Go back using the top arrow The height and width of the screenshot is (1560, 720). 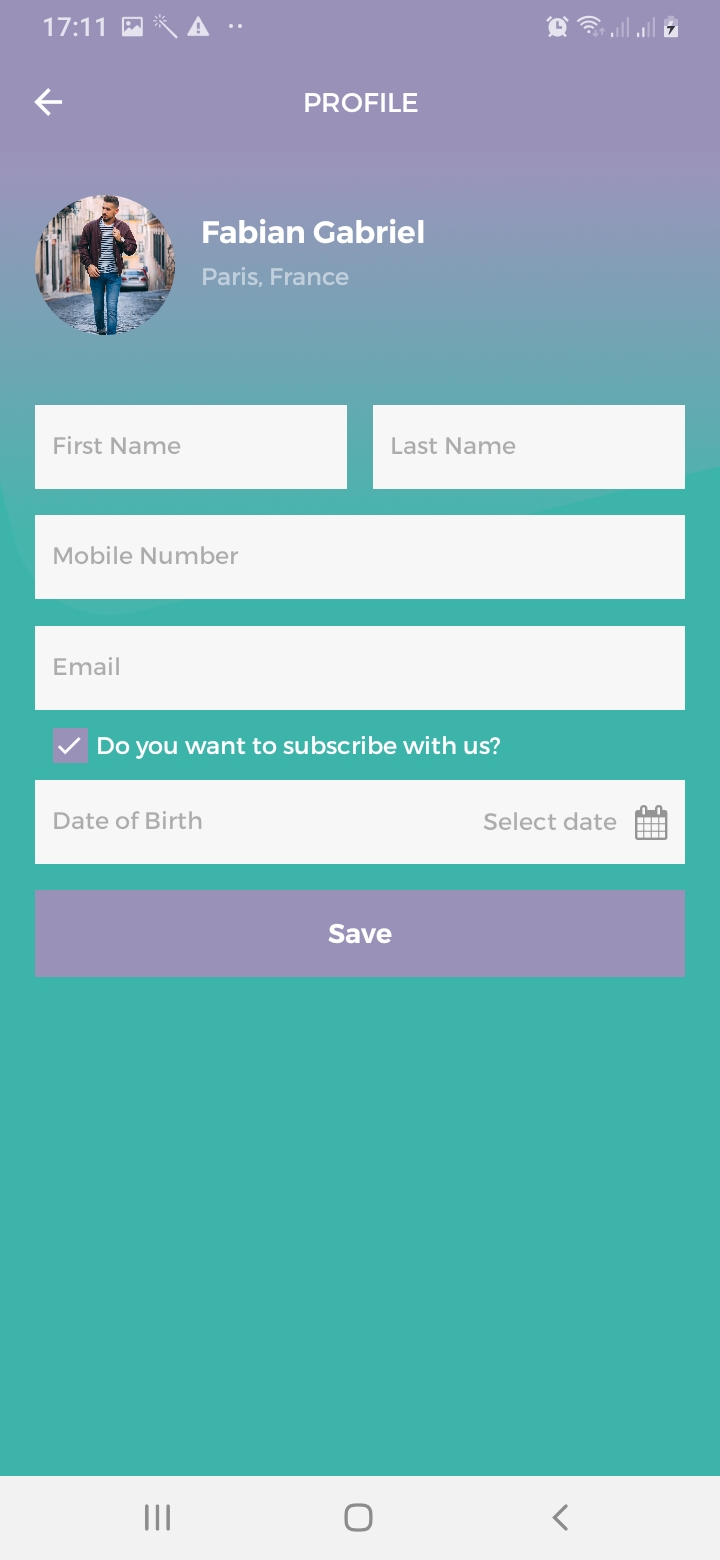coord(48,102)
